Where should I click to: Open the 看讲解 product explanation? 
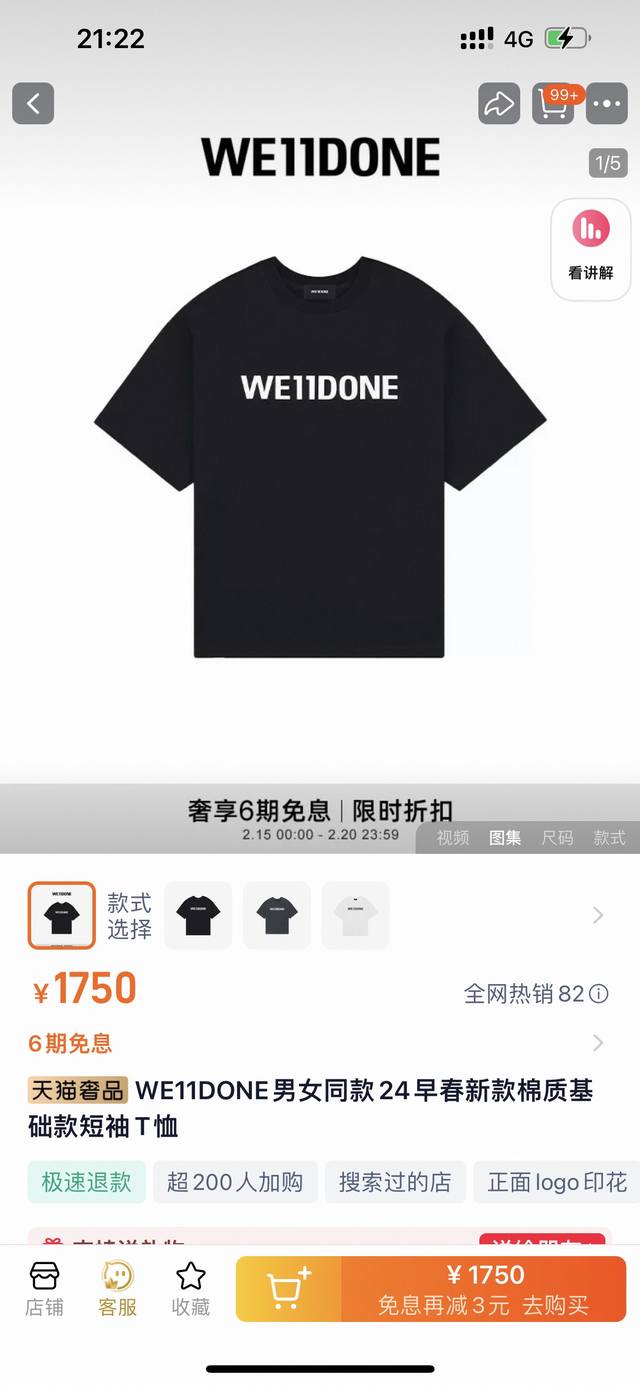[590, 248]
